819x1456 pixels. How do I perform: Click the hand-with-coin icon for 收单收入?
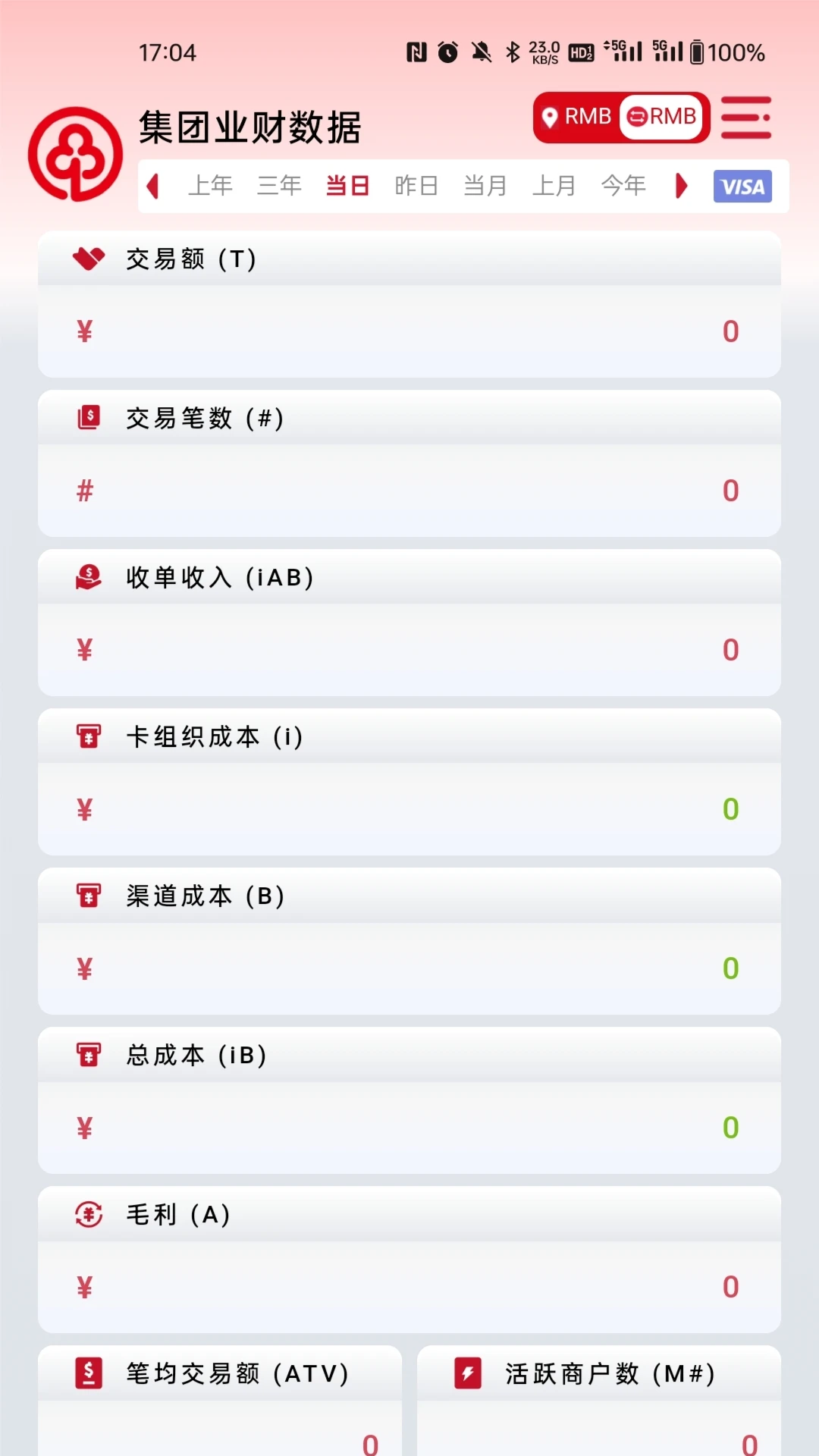(x=88, y=576)
